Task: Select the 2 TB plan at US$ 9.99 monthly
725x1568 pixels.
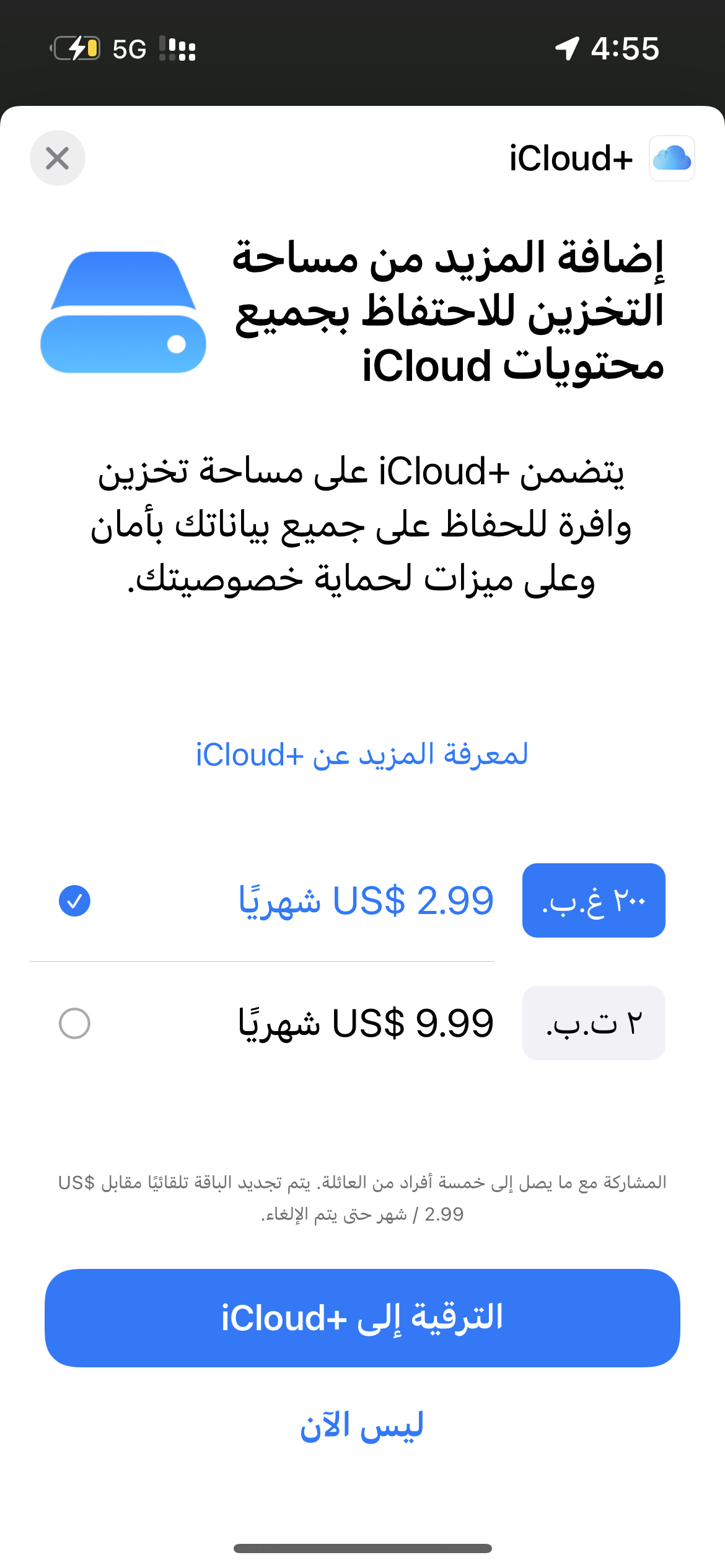Action: coord(362,1023)
